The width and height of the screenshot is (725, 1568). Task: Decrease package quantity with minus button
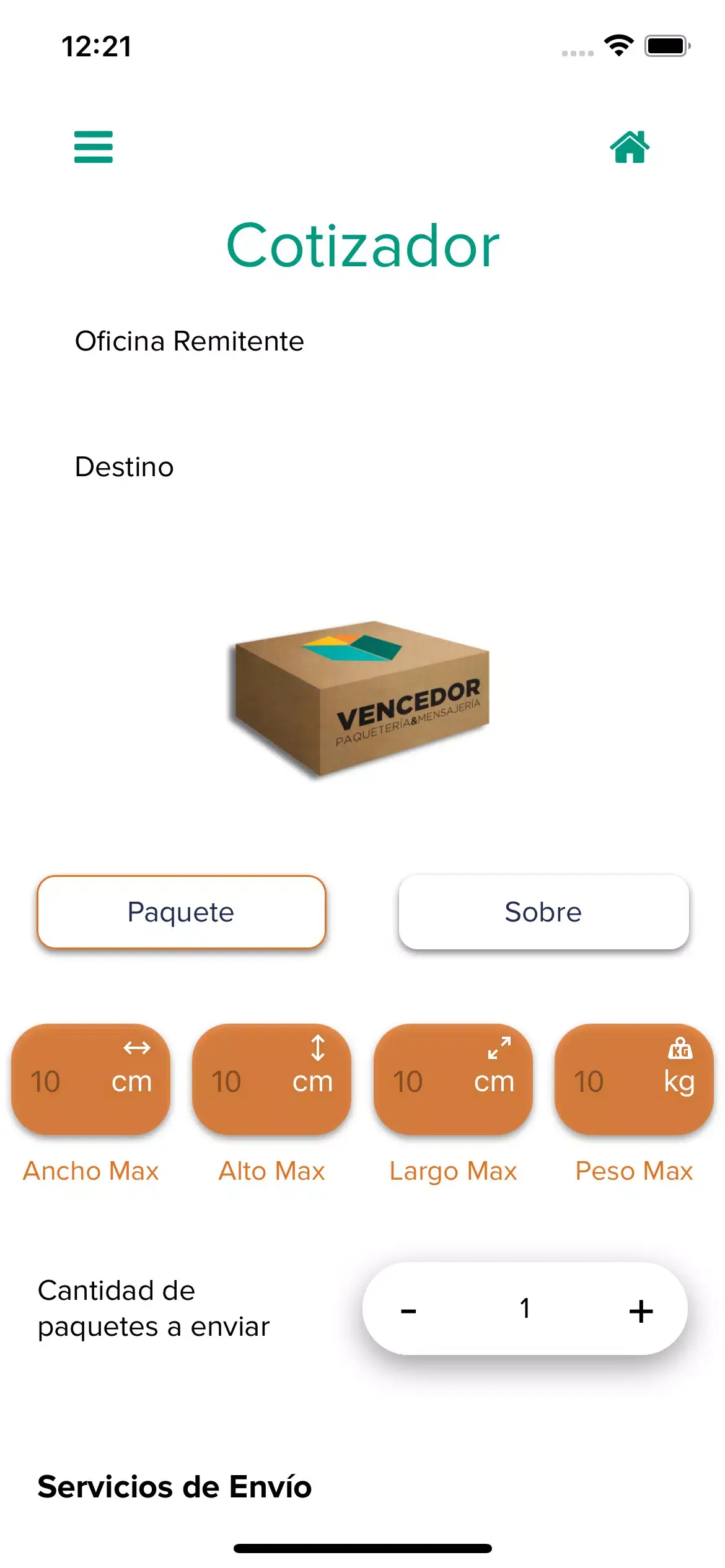point(408,1310)
